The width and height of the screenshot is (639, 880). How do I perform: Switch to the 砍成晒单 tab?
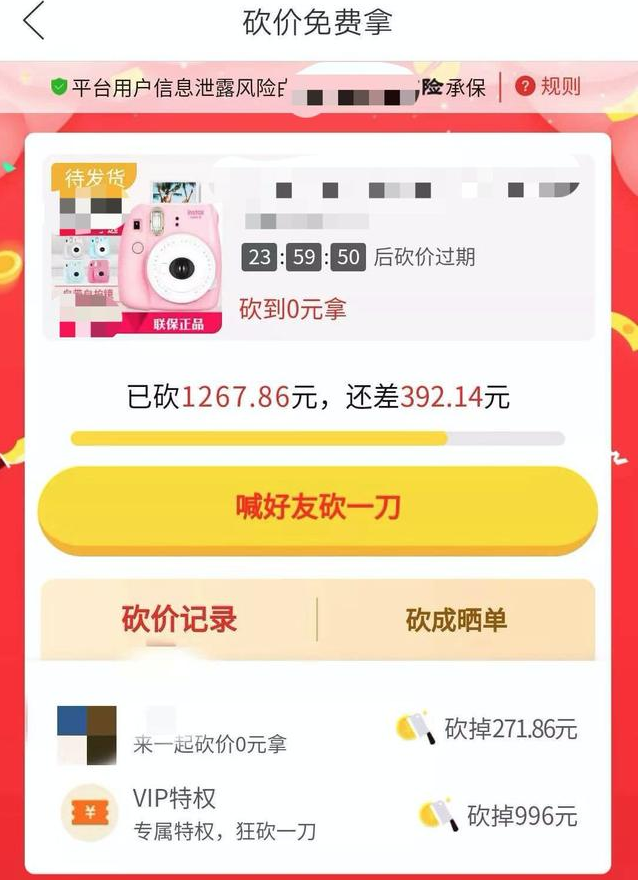click(x=456, y=619)
